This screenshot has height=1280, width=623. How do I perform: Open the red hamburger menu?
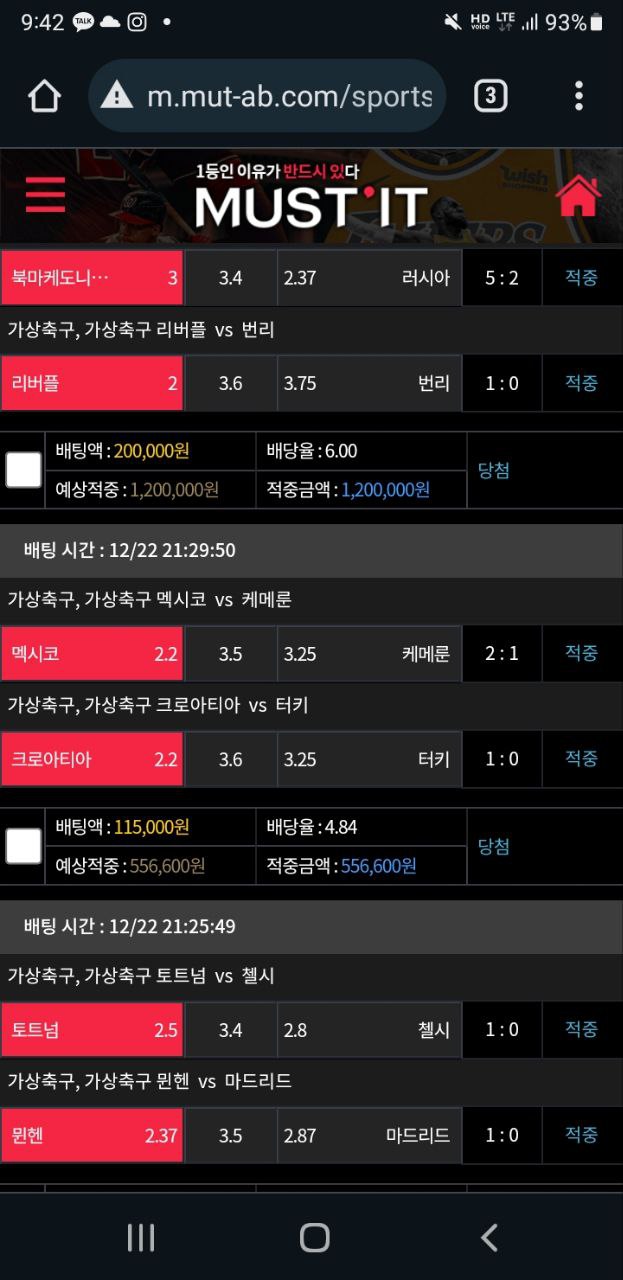tap(45, 194)
